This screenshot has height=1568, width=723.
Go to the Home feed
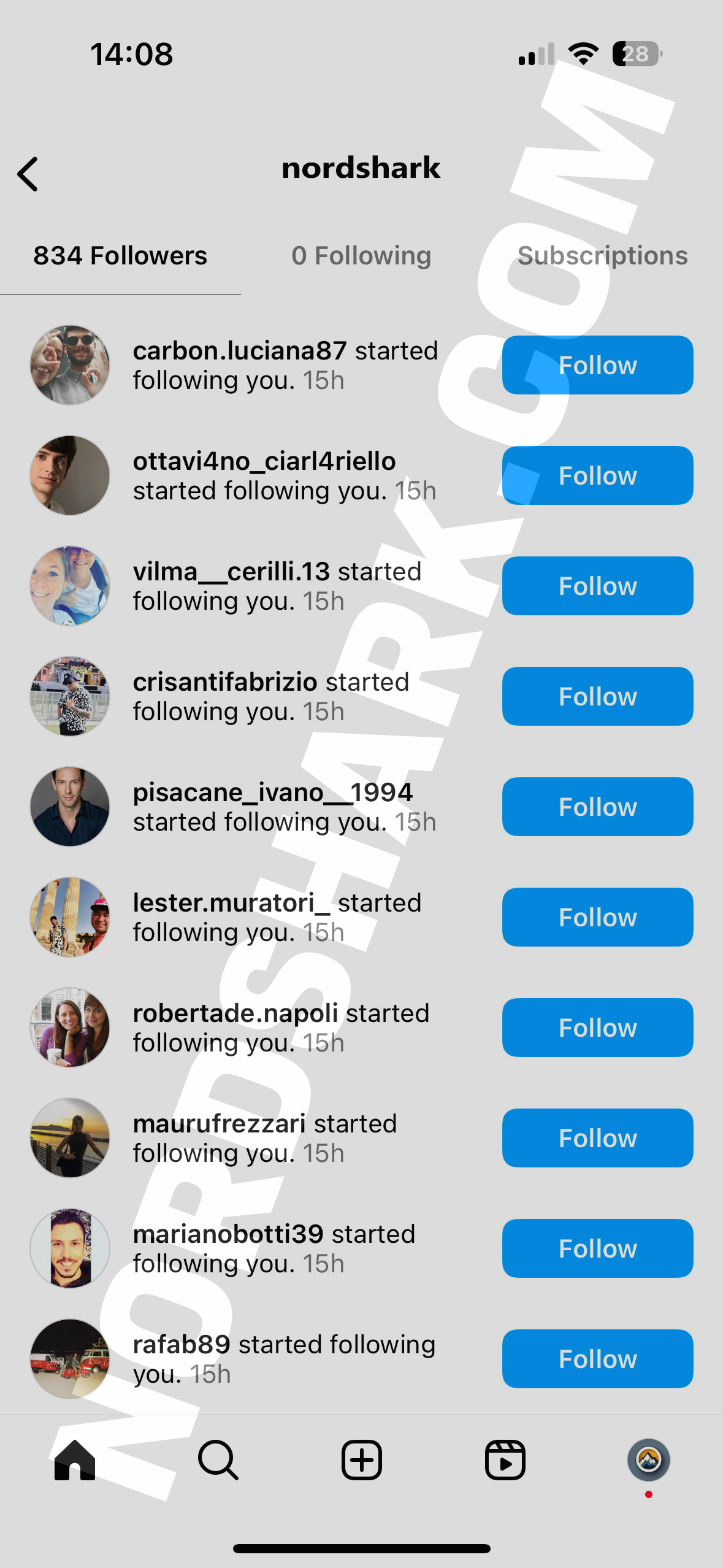pyautogui.click(x=75, y=1460)
